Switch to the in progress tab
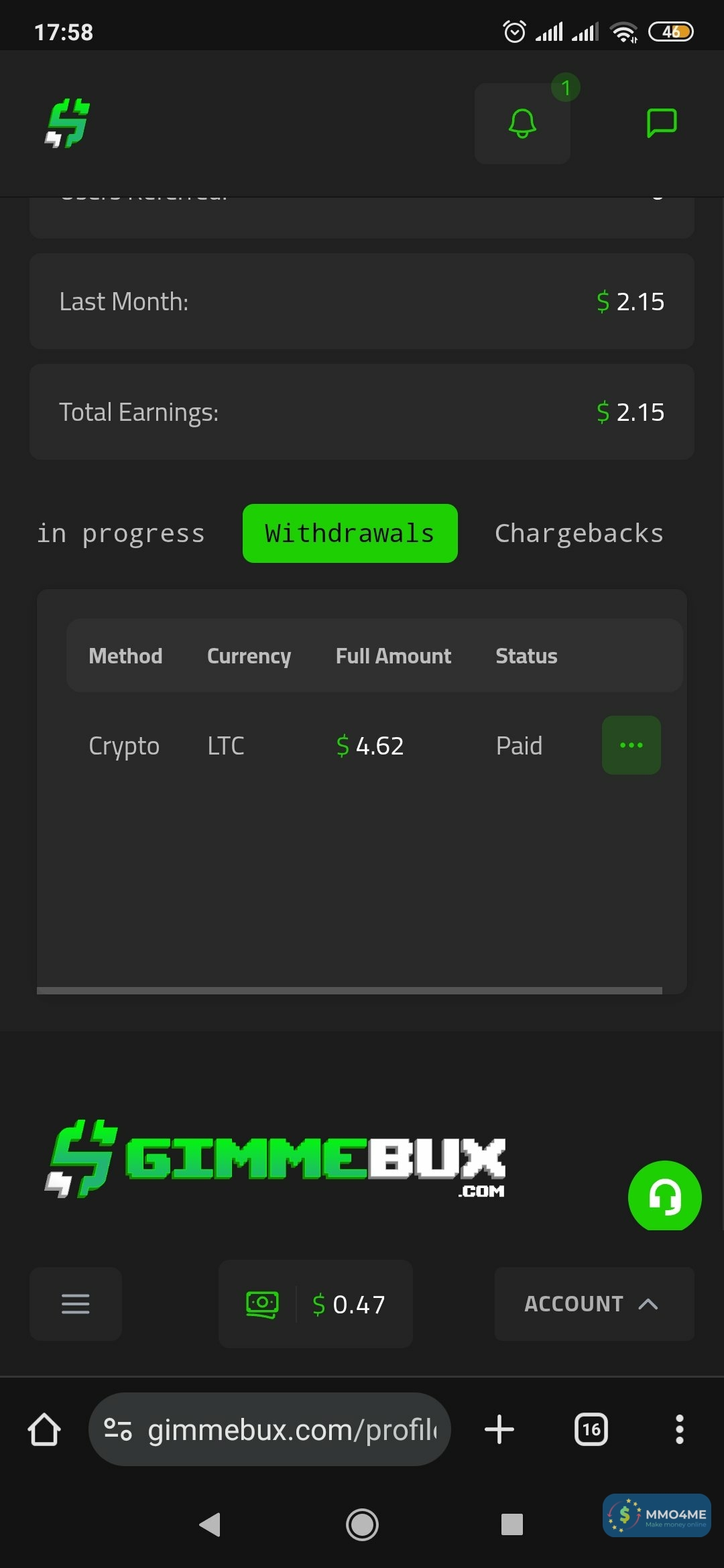This screenshot has width=724, height=1568. click(121, 534)
